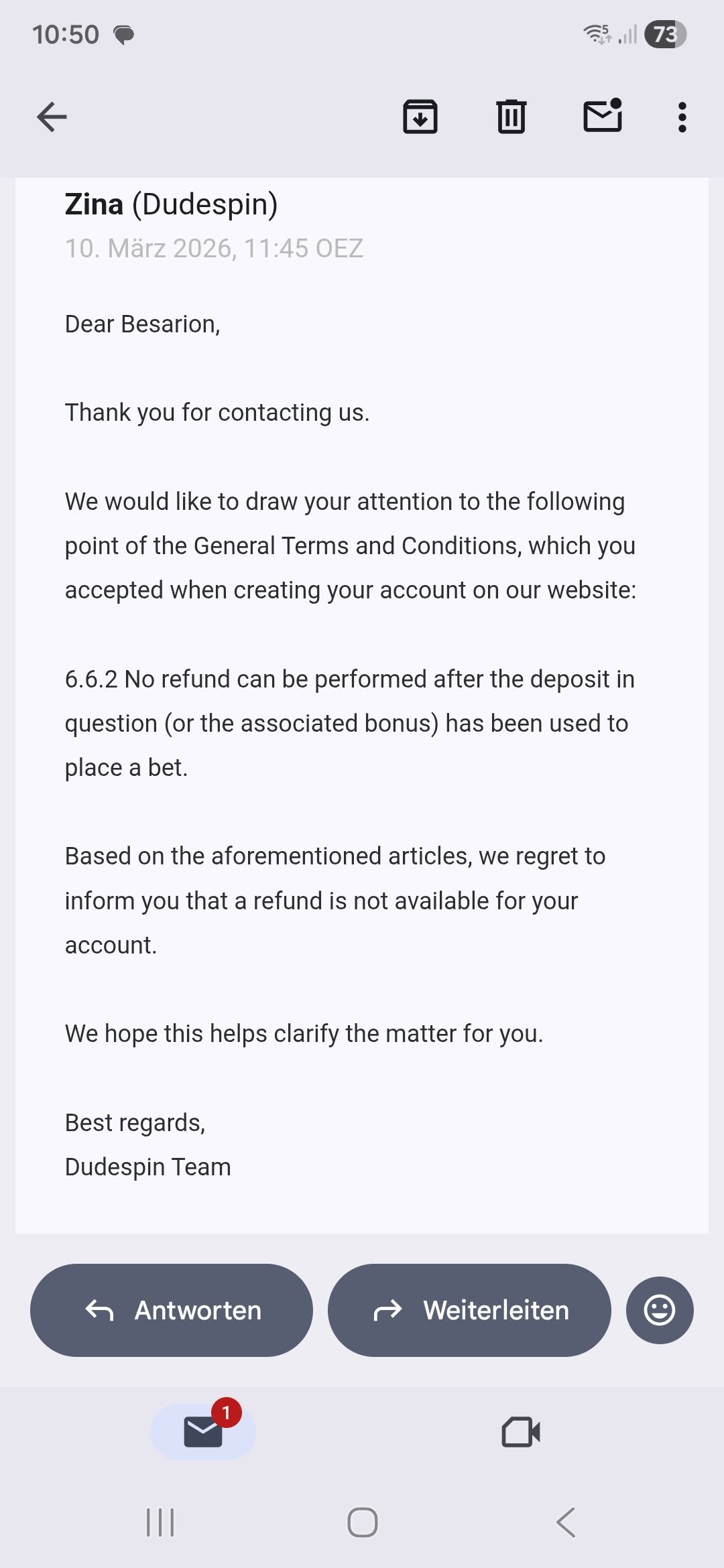Tap the Antworten reply button
Viewport: 724px width, 1568px height.
coord(172,1310)
